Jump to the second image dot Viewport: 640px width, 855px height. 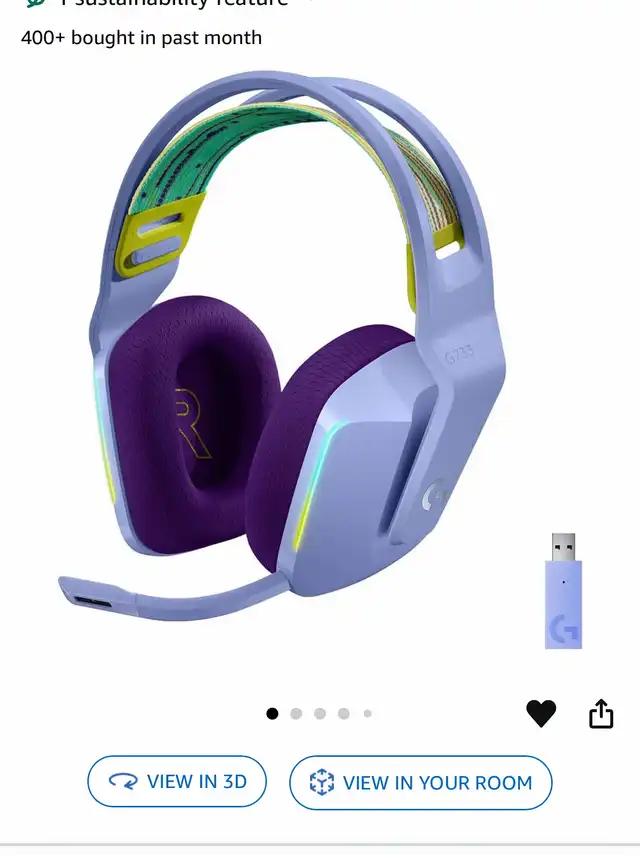(296, 713)
